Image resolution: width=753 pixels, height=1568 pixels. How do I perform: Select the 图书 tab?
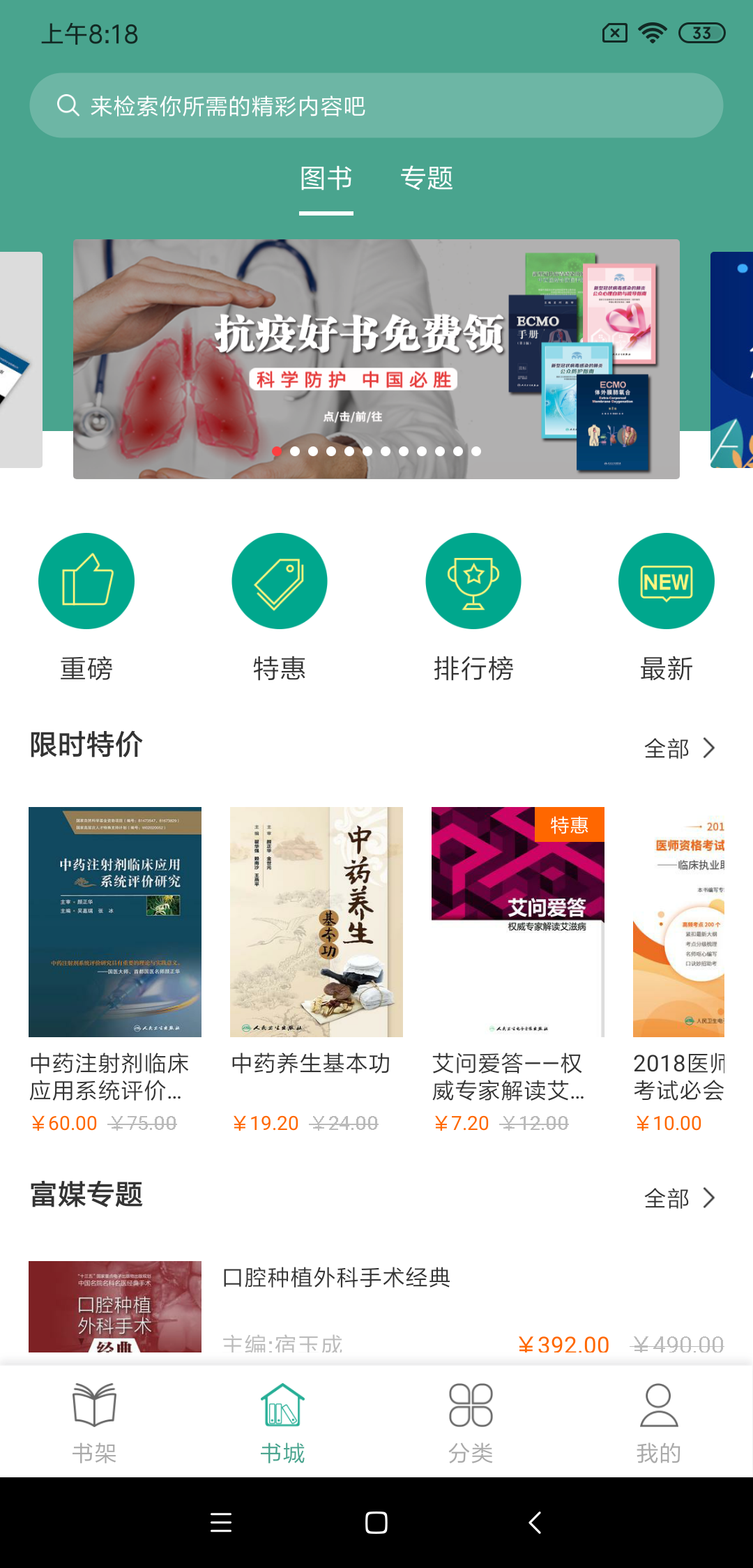[x=326, y=179]
